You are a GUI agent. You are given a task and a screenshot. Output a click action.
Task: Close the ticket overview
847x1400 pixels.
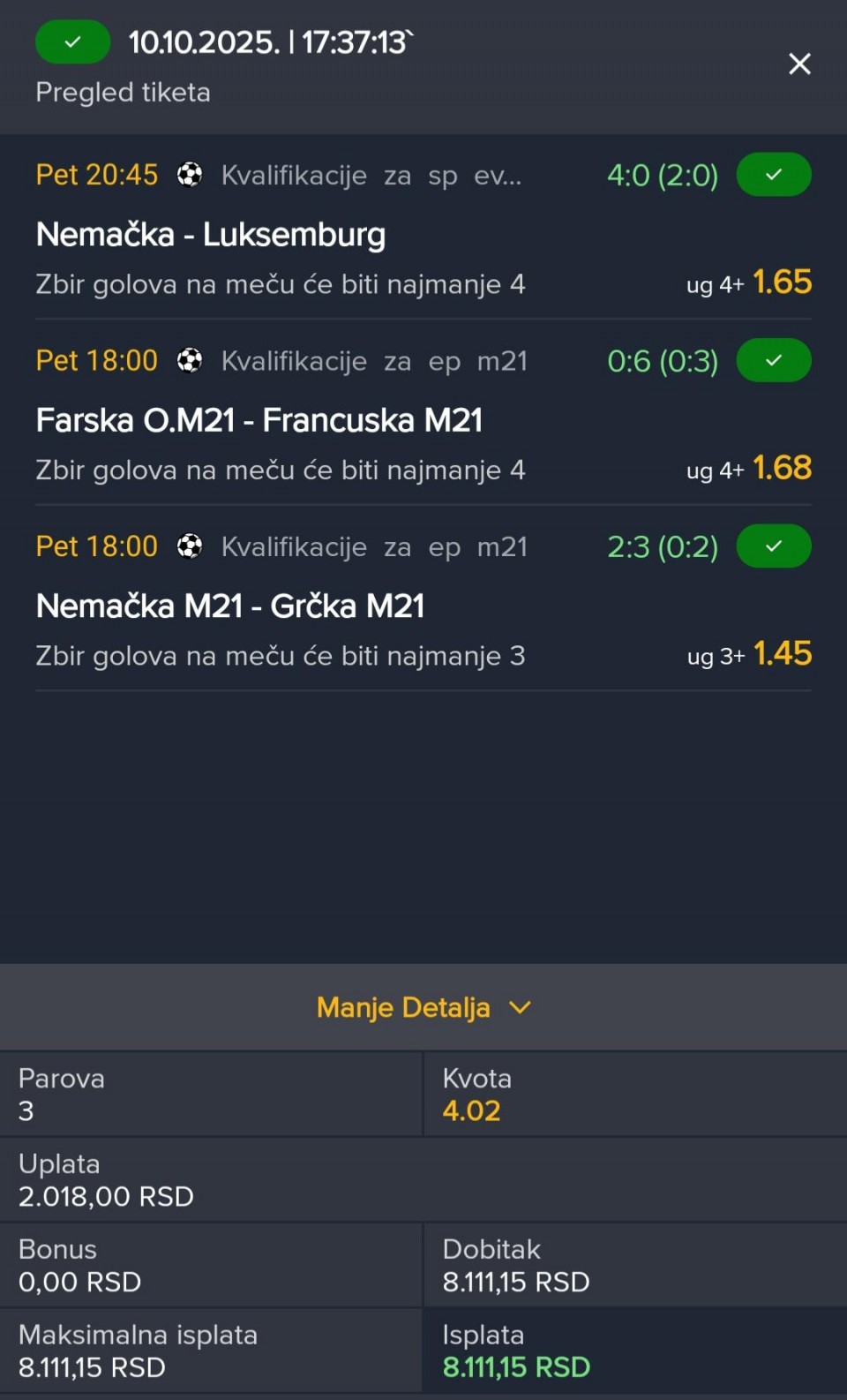(x=799, y=64)
